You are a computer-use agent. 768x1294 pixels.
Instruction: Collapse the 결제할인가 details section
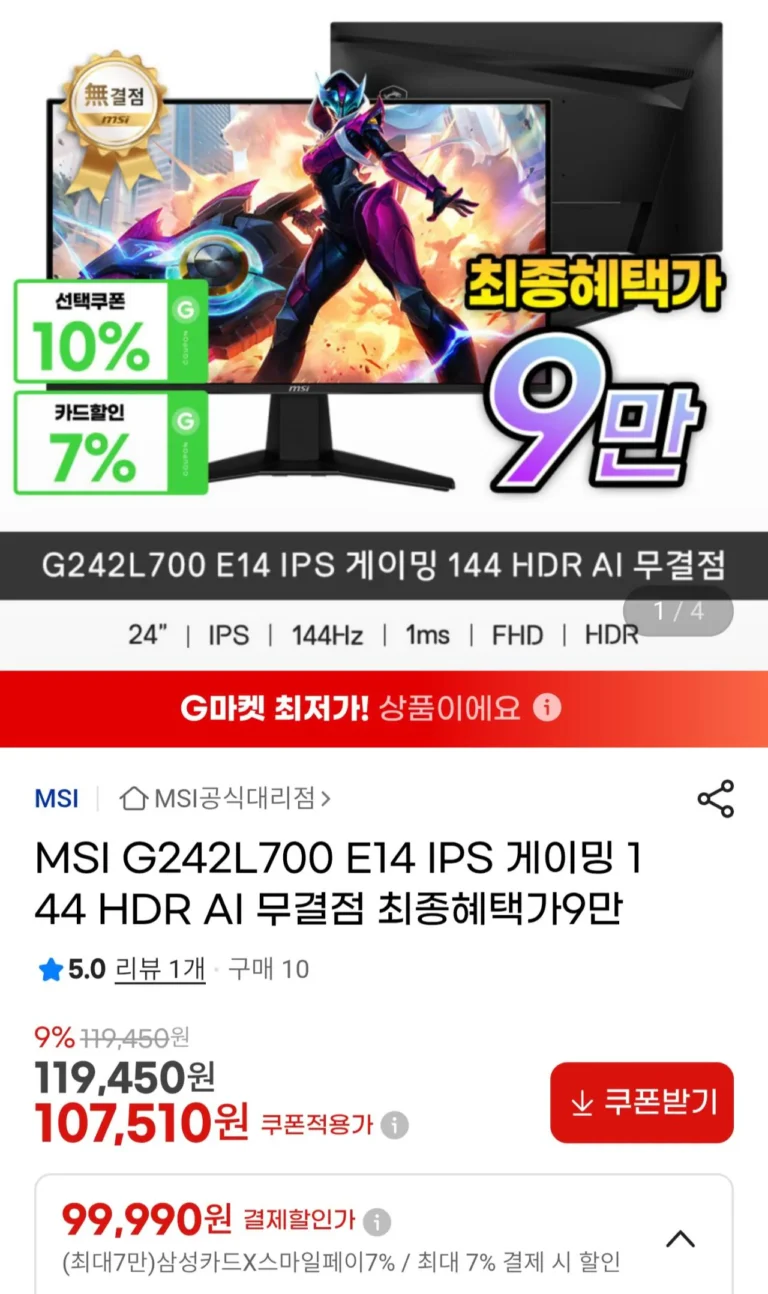click(x=680, y=1239)
